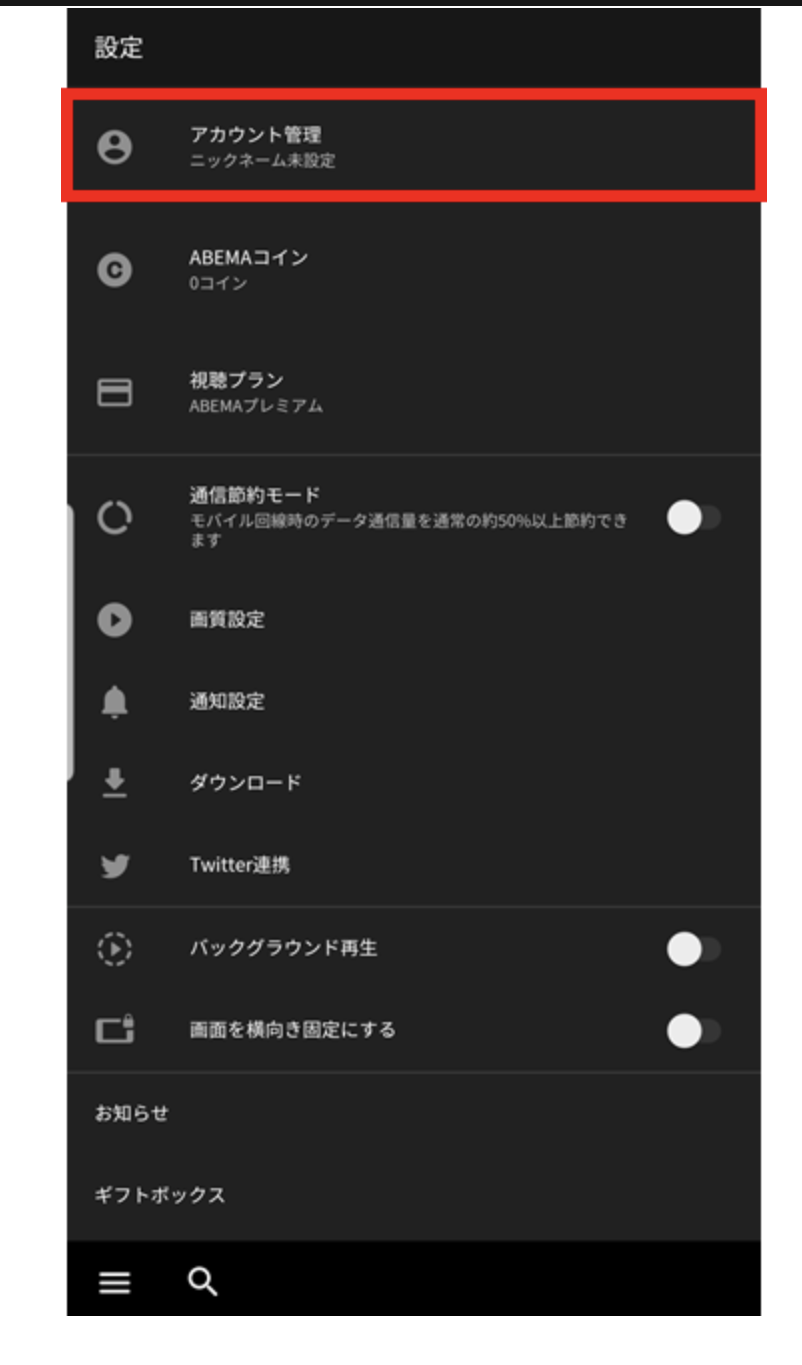Open 視聴プラン settings
The height and width of the screenshot is (1365, 802).
tap(414, 392)
